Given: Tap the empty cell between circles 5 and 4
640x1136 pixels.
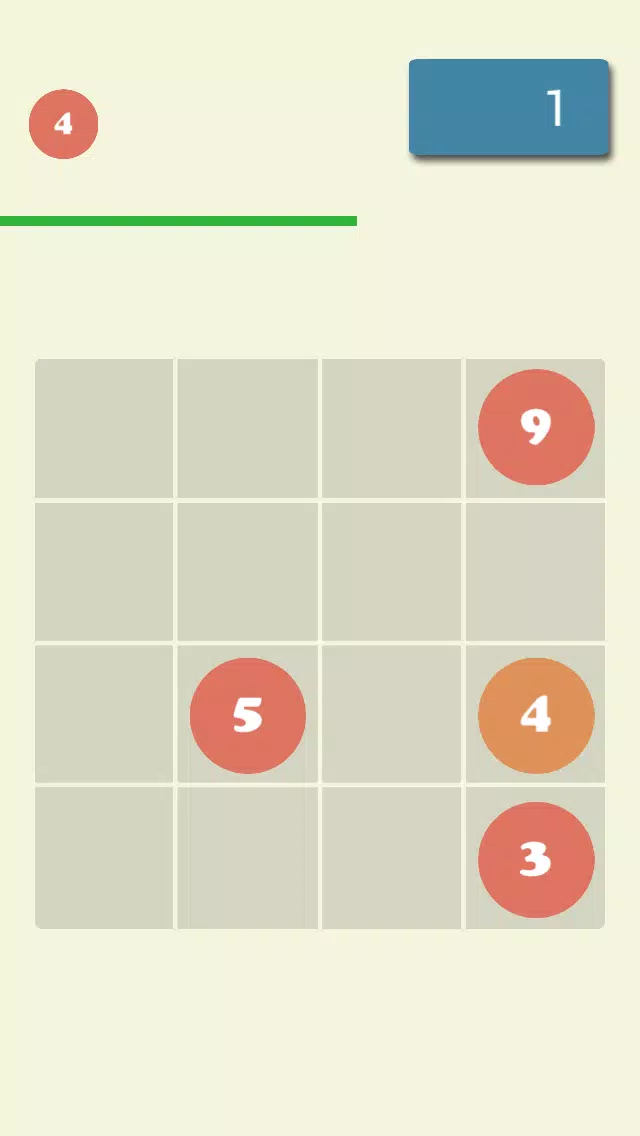Looking at the screenshot, I should click(x=391, y=714).
